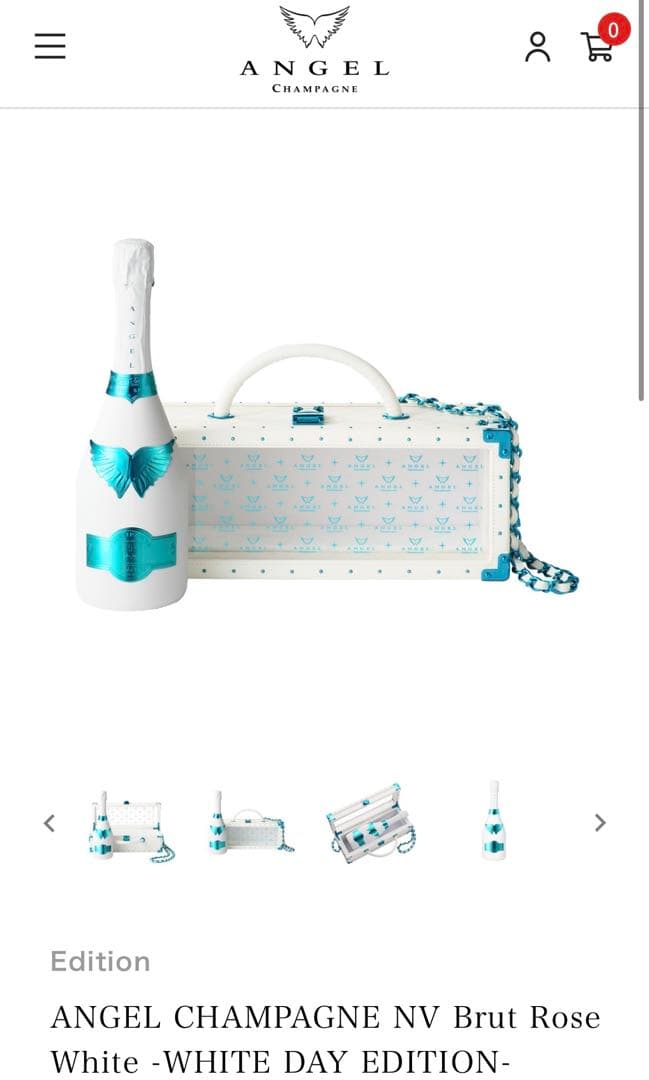This screenshot has width=649, height=1080.
Task: Open the user account page
Action: click(x=538, y=46)
